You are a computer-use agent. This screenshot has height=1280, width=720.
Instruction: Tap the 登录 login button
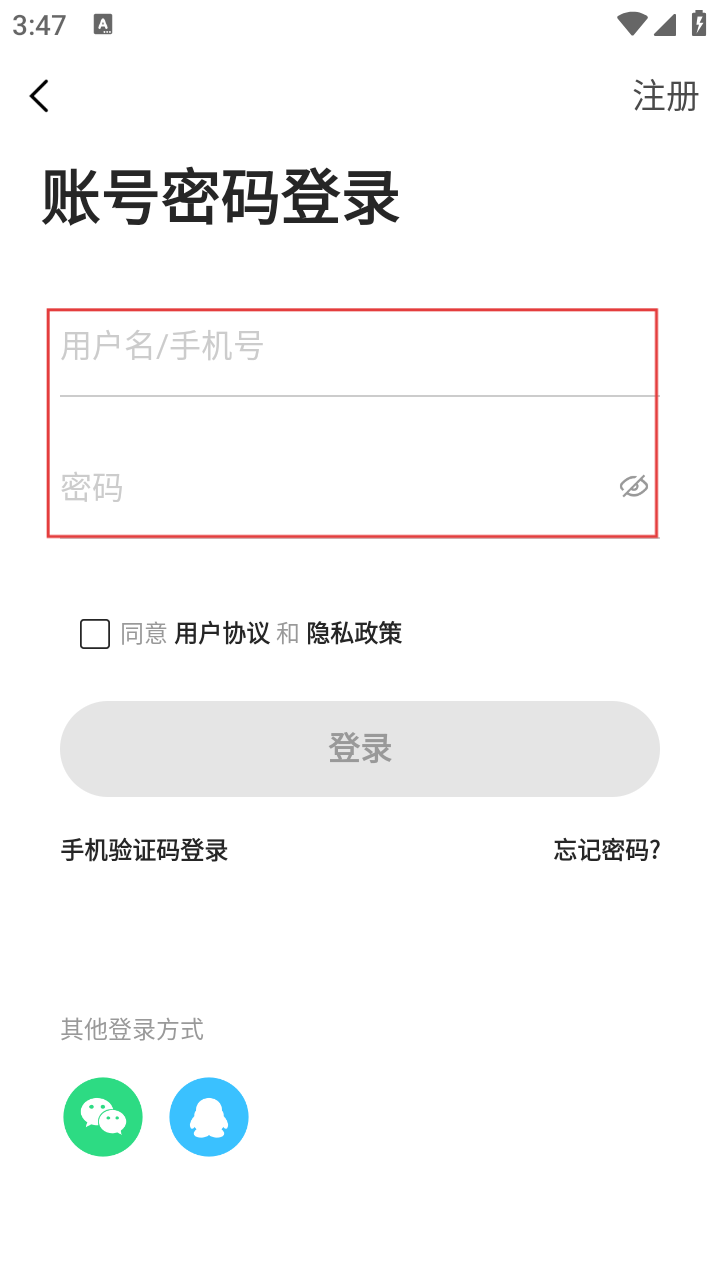click(360, 749)
